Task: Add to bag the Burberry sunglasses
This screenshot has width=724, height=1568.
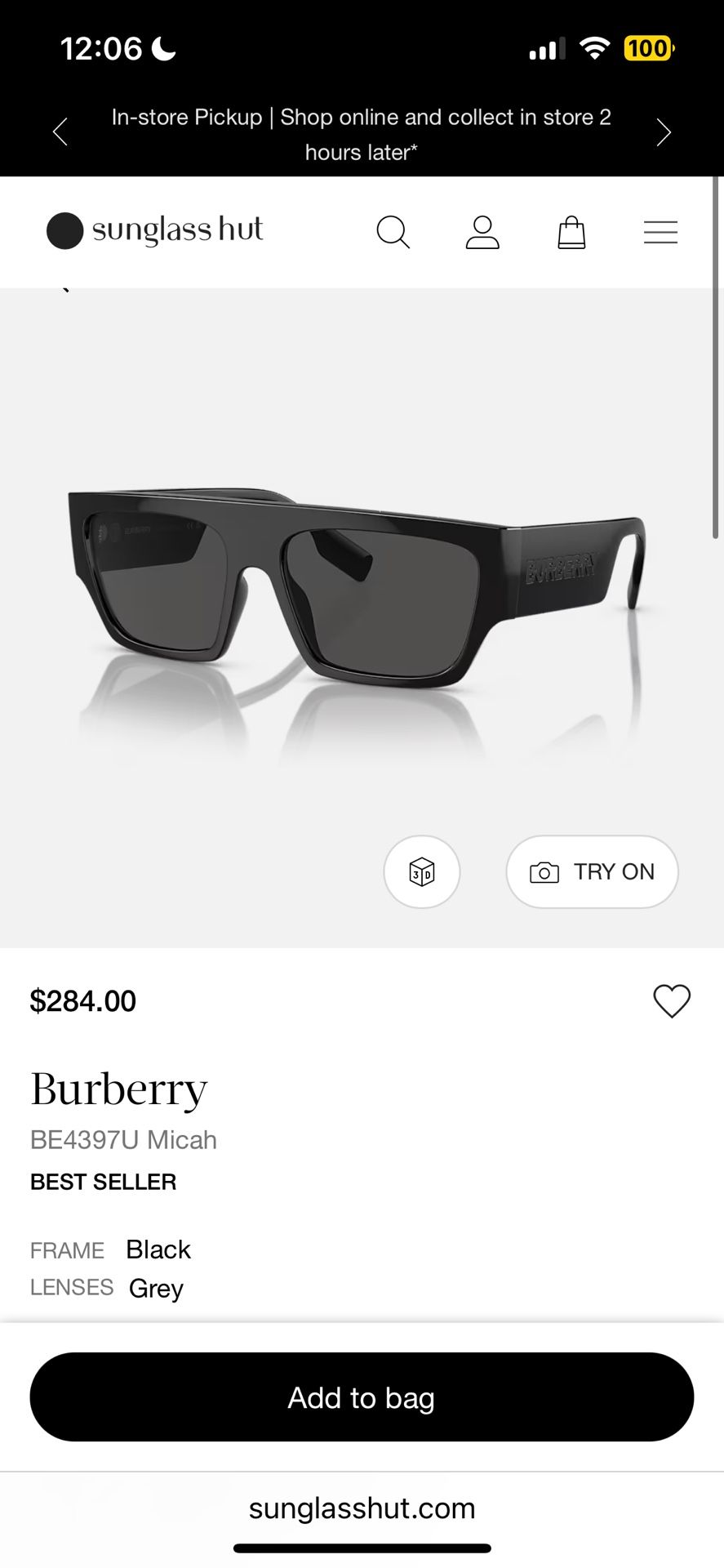Action: tap(362, 1397)
